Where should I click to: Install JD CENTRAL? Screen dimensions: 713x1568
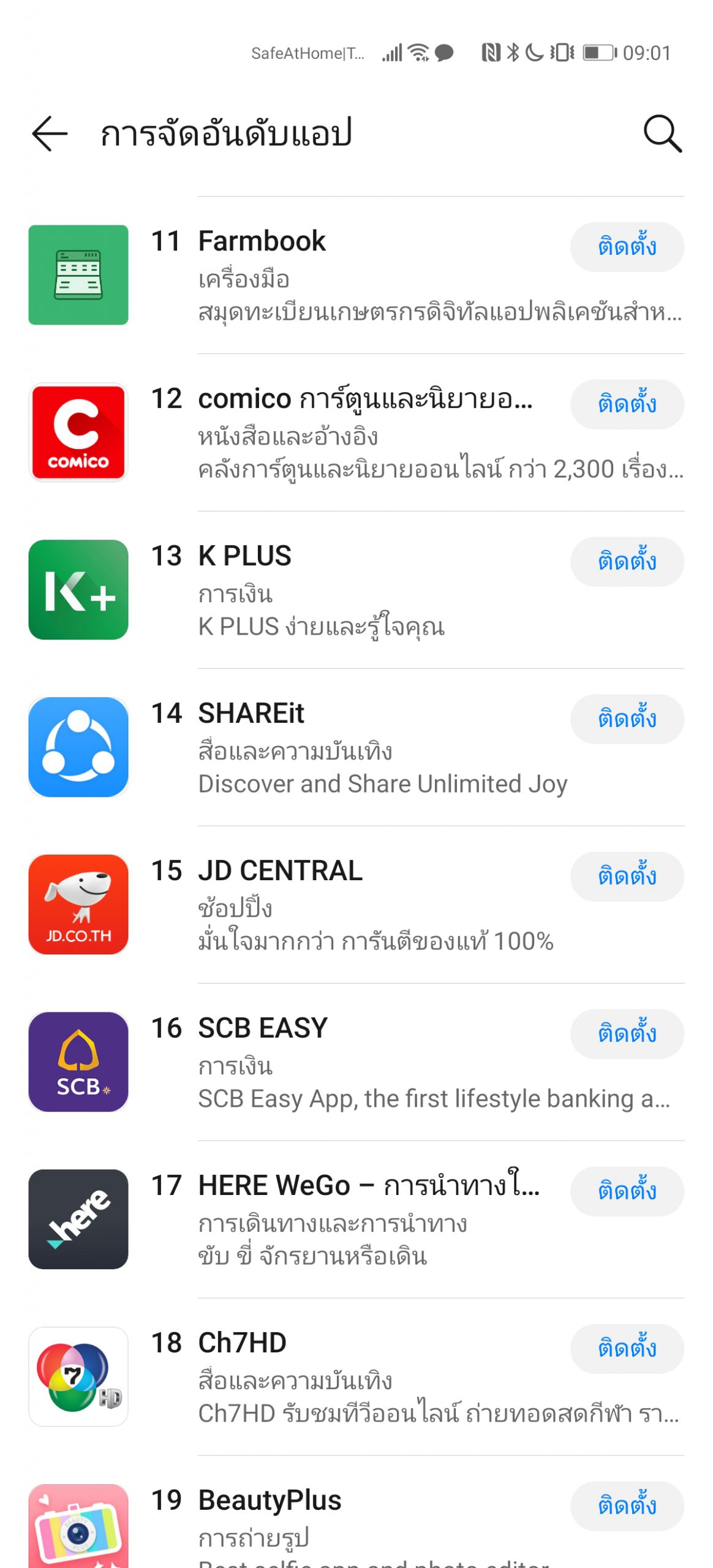[627, 876]
